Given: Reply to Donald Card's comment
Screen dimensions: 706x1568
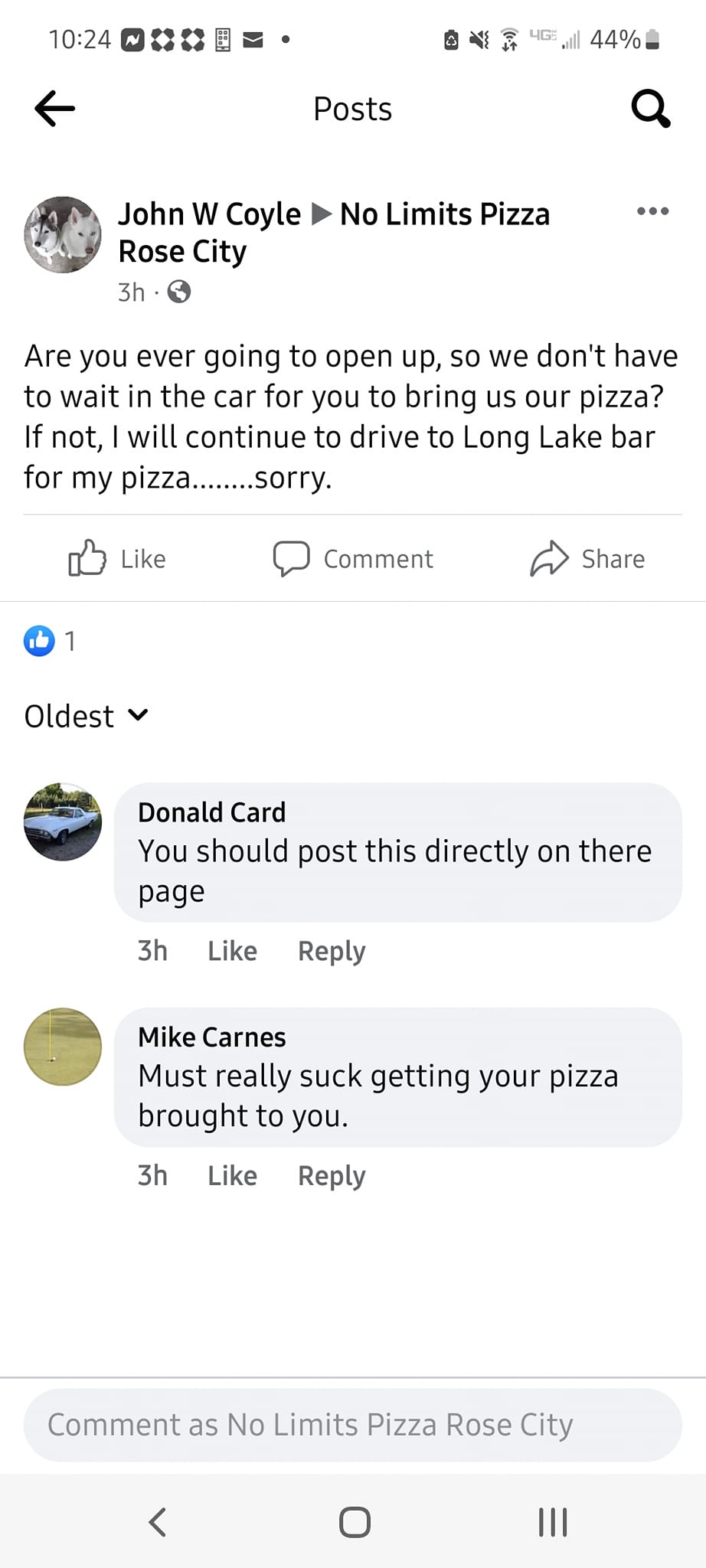Looking at the screenshot, I should 332,951.
